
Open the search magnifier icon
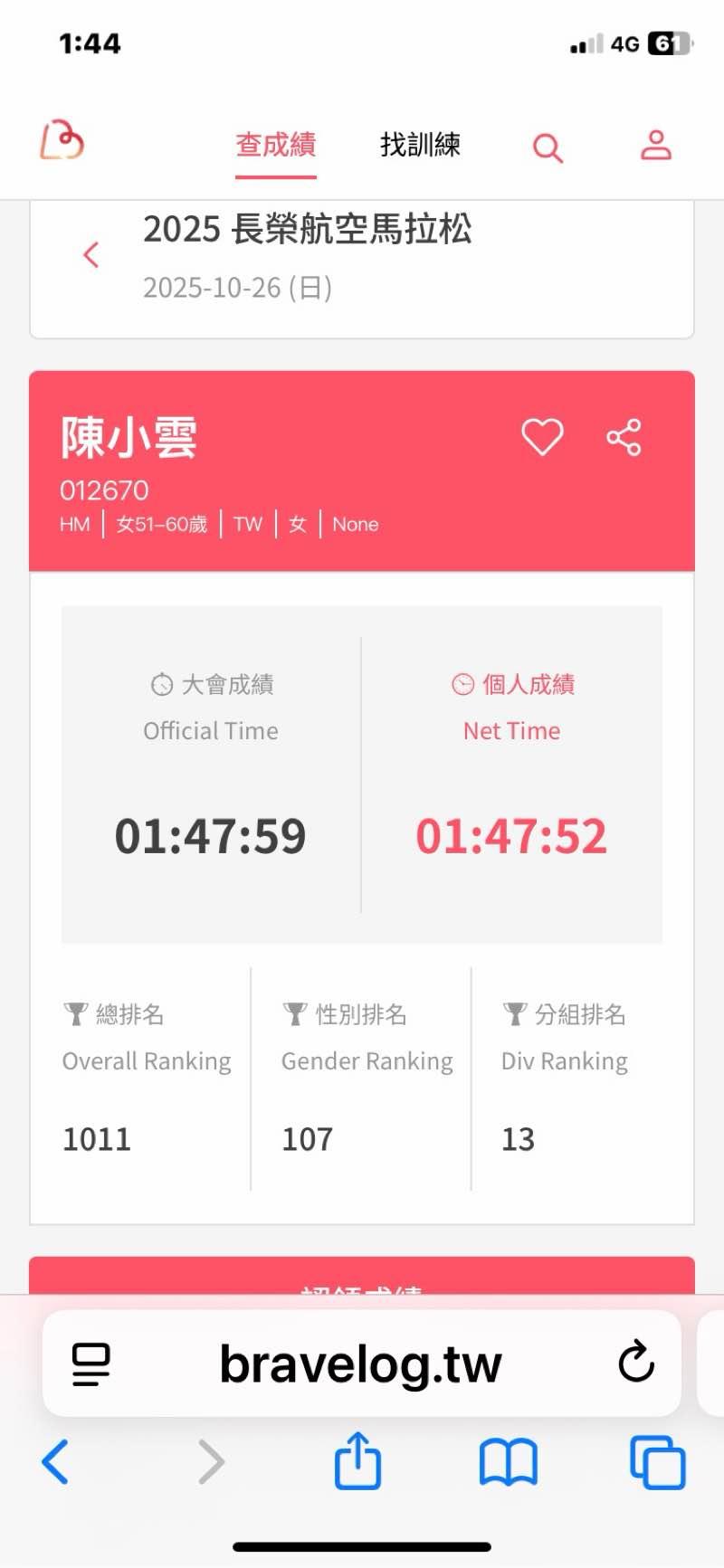(548, 147)
